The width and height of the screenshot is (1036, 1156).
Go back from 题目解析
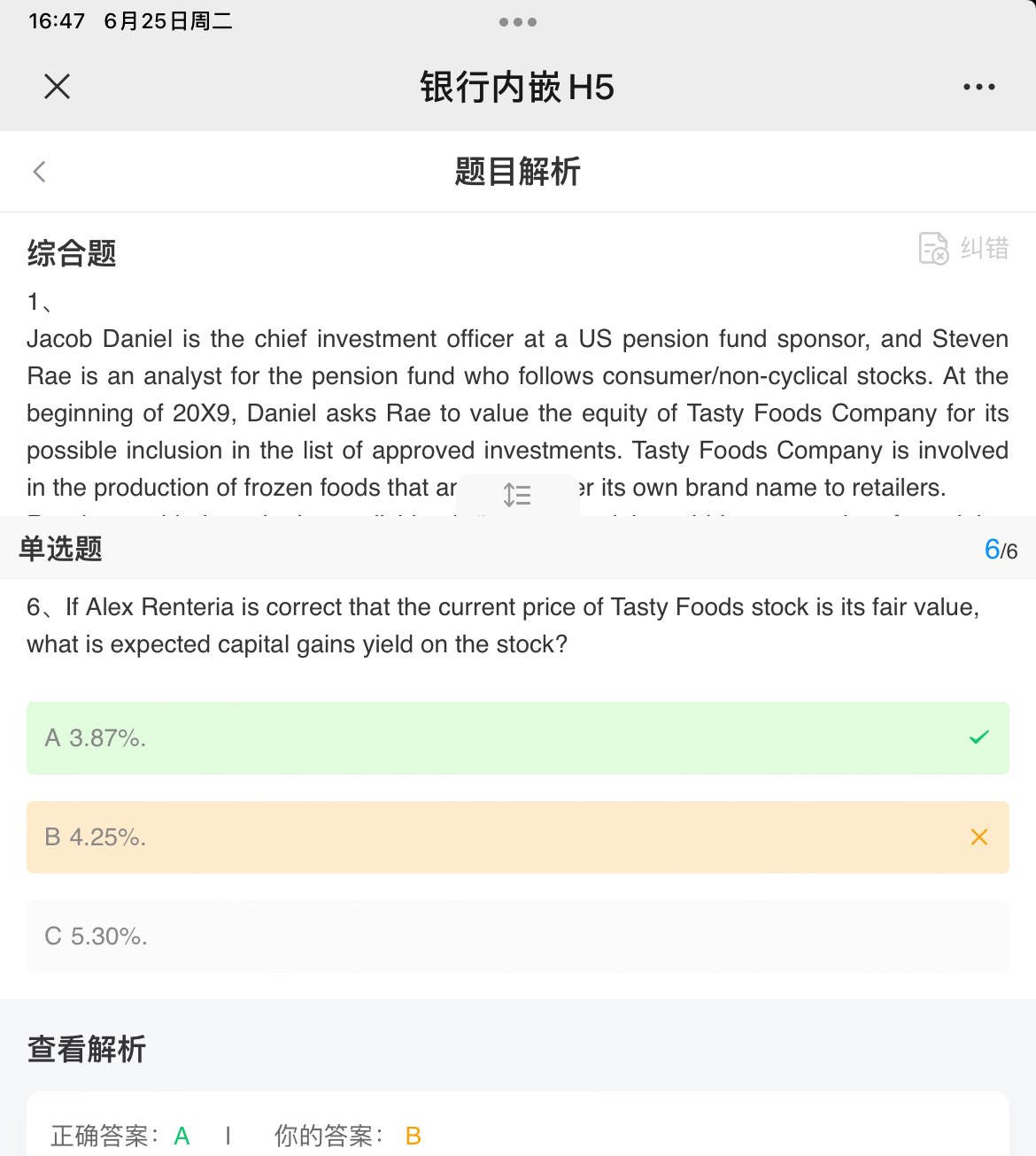pos(39,172)
